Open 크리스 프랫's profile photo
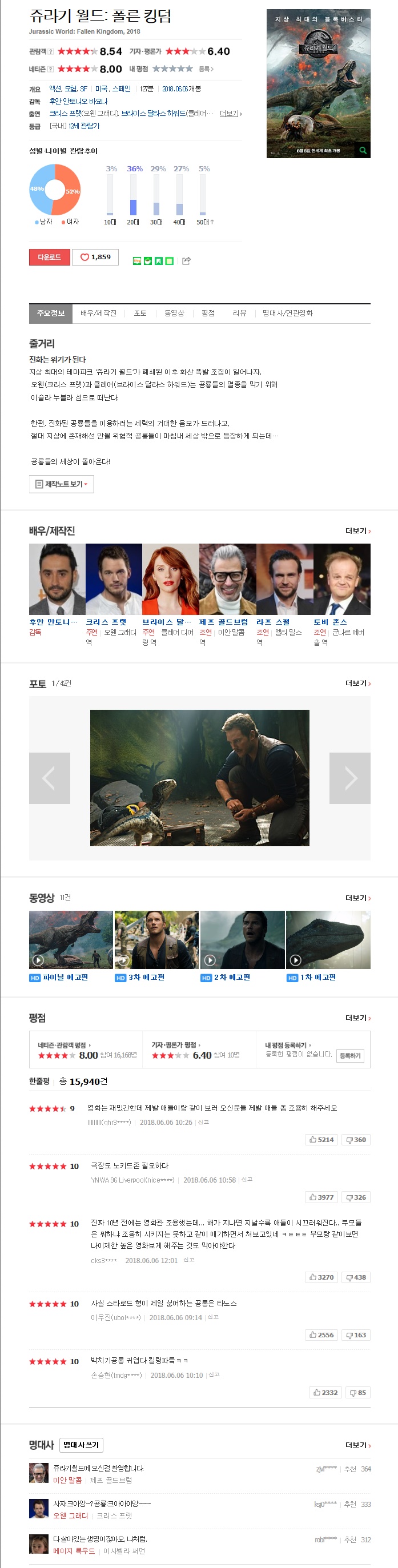 point(114,579)
